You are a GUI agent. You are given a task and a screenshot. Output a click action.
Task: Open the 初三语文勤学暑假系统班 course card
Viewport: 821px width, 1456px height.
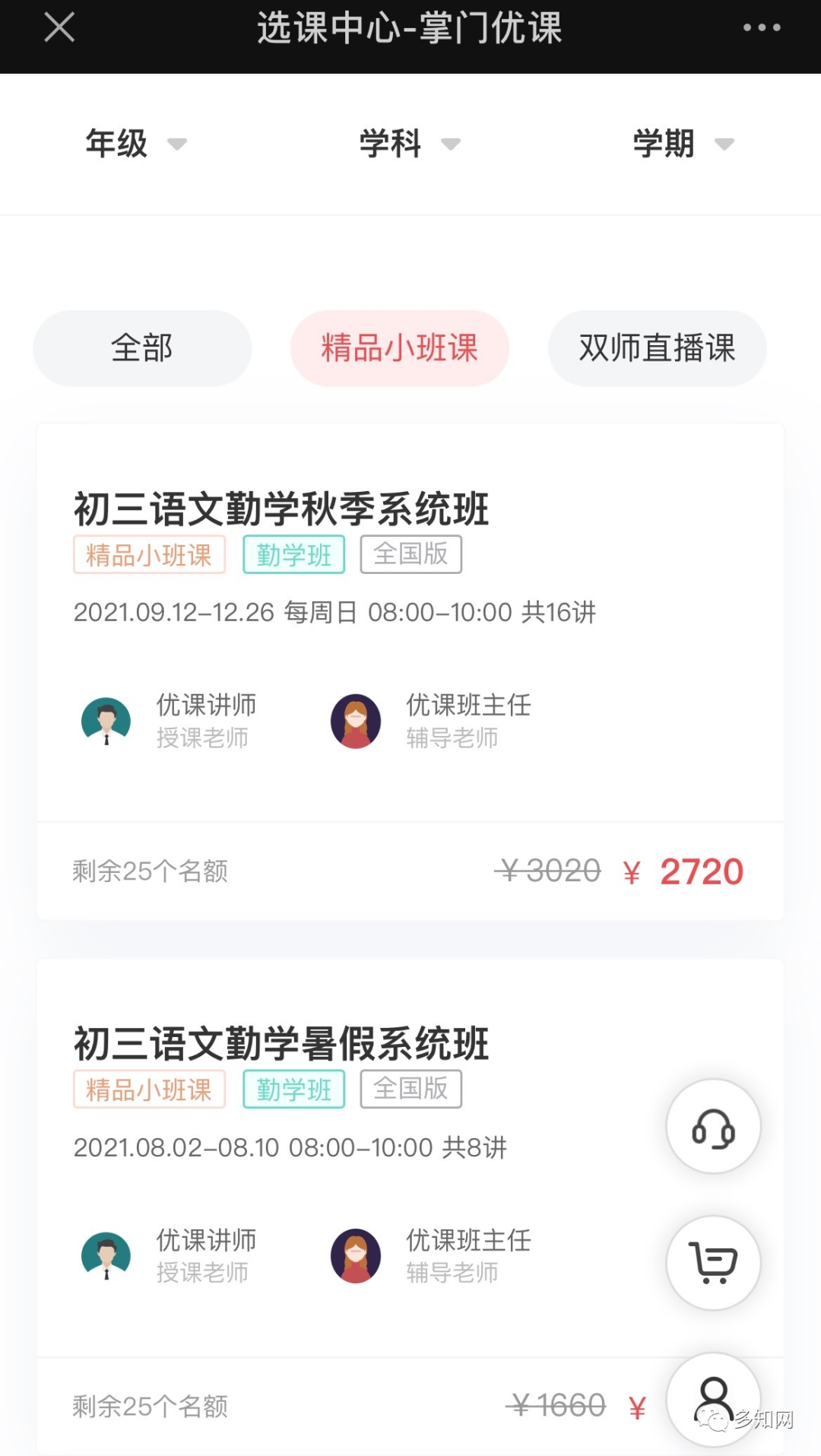pyautogui.click(x=281, y=1043)
